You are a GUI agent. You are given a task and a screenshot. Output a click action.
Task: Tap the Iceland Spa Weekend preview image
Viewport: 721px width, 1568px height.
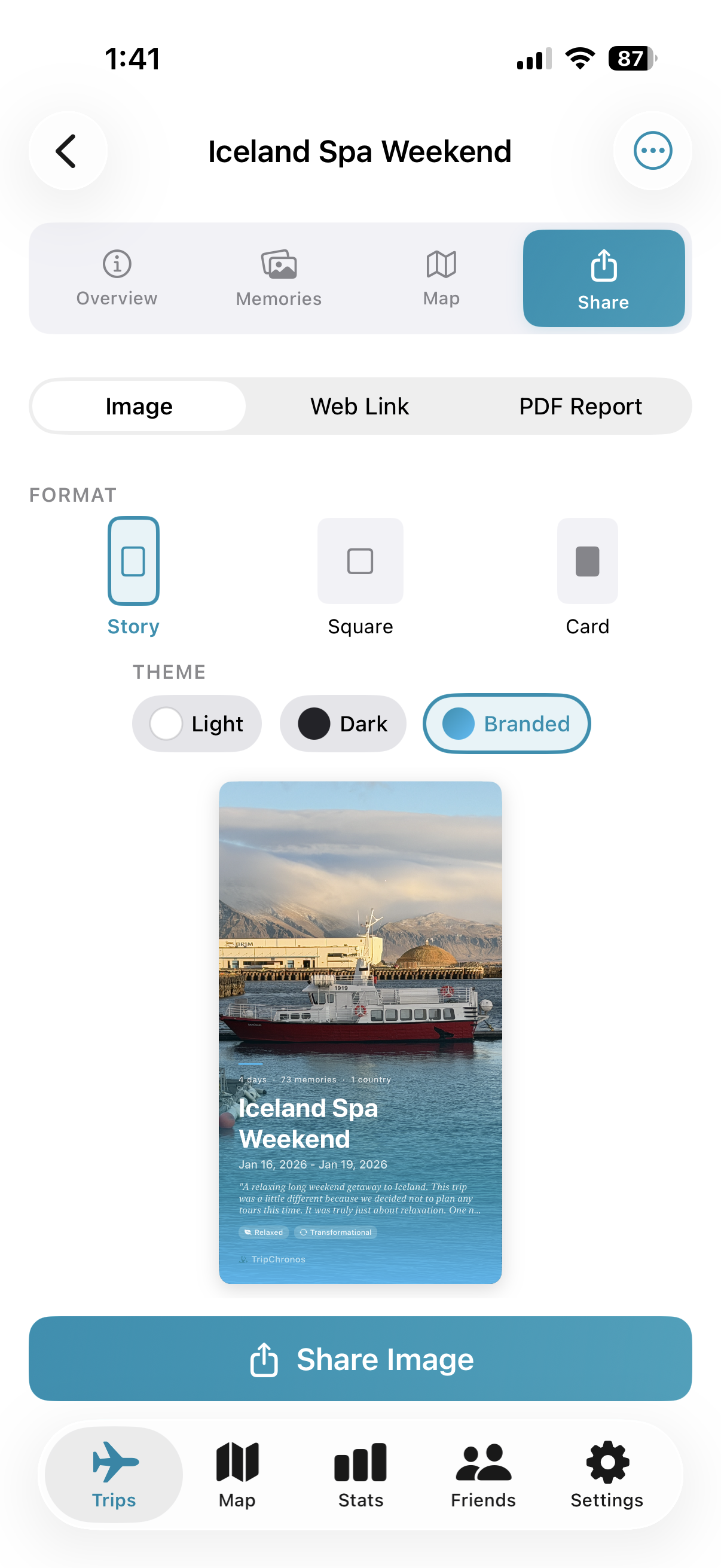pos(360,1035)
